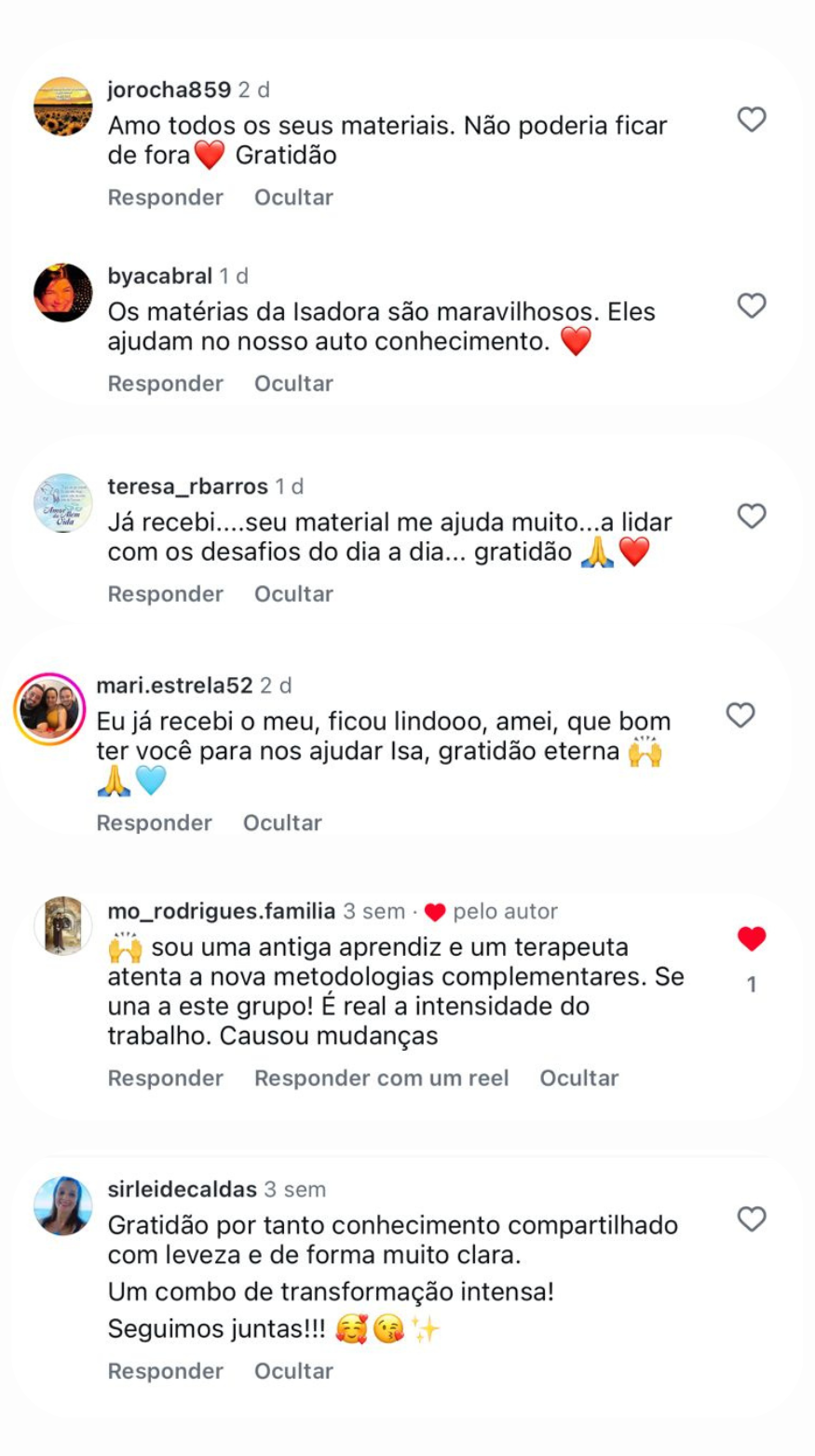
Task: Tap the heart on teresa_rbarros's comment
Action: (751, 514)
